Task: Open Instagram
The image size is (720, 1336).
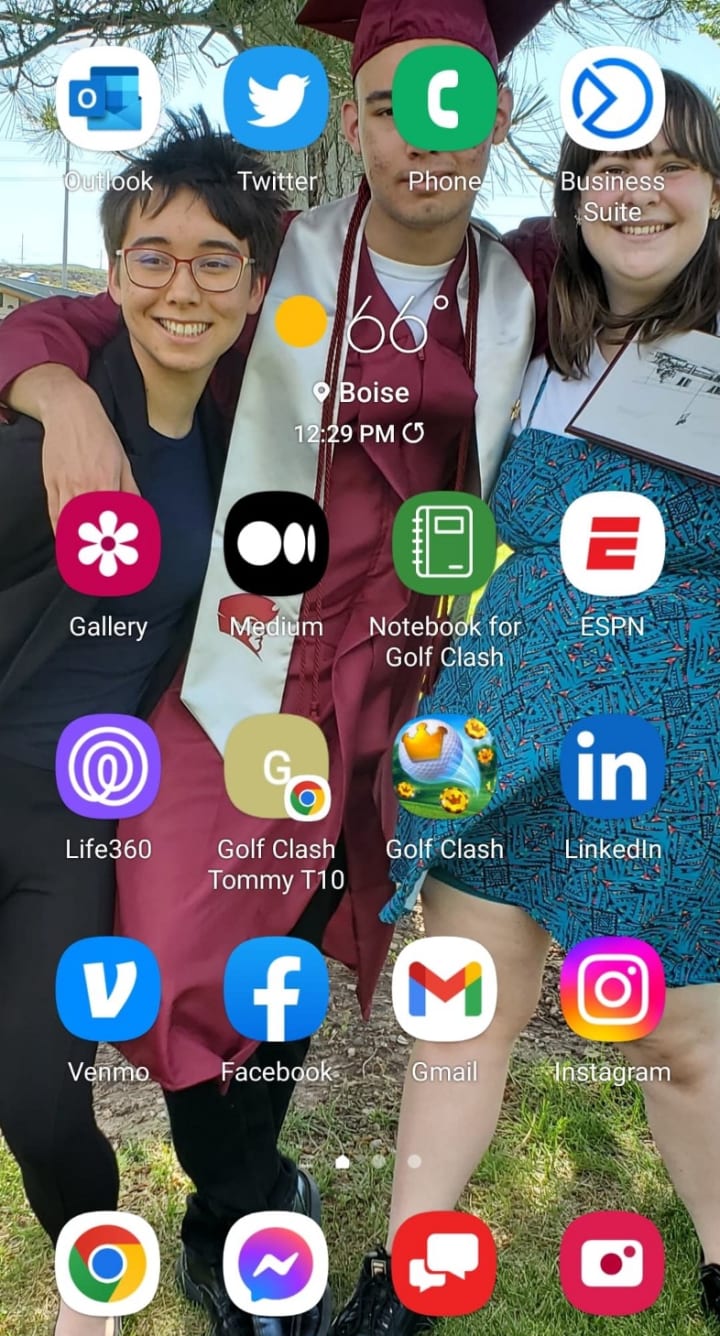Action: [x=612, y=989]
